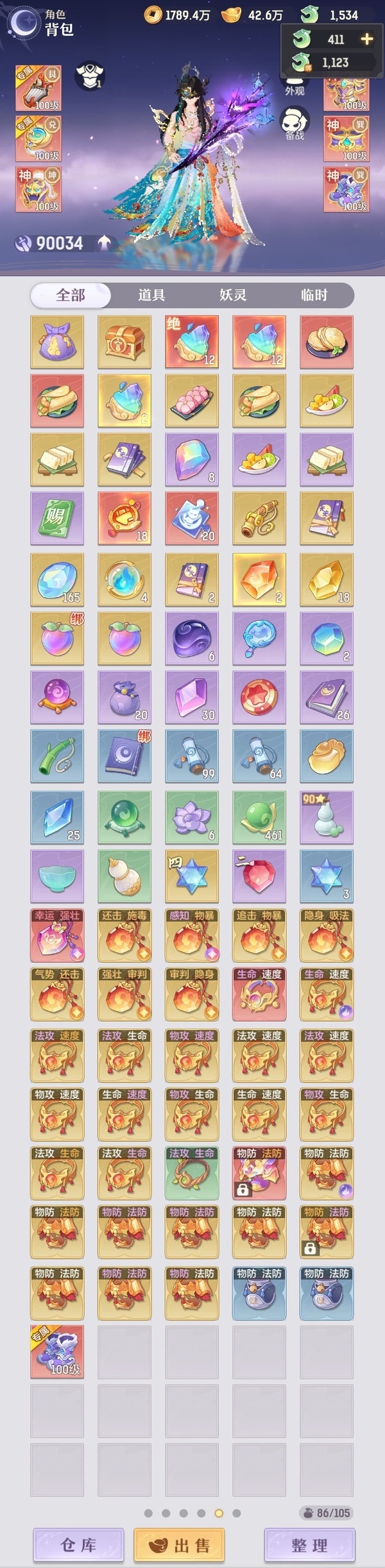Select the 90-star gourd item
Viewport: 385px width, 1568px height.
tap(327, 817)
